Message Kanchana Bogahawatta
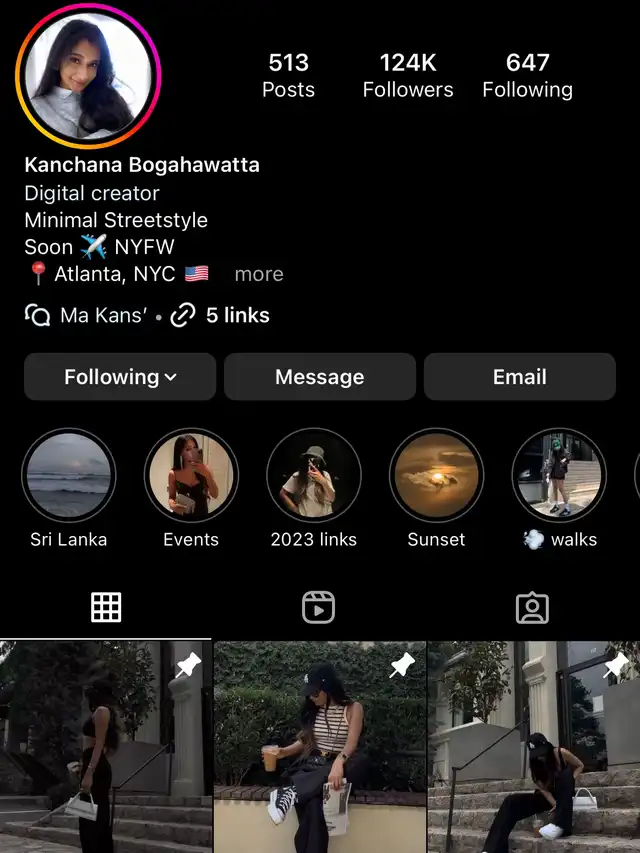 pos(319,377)
